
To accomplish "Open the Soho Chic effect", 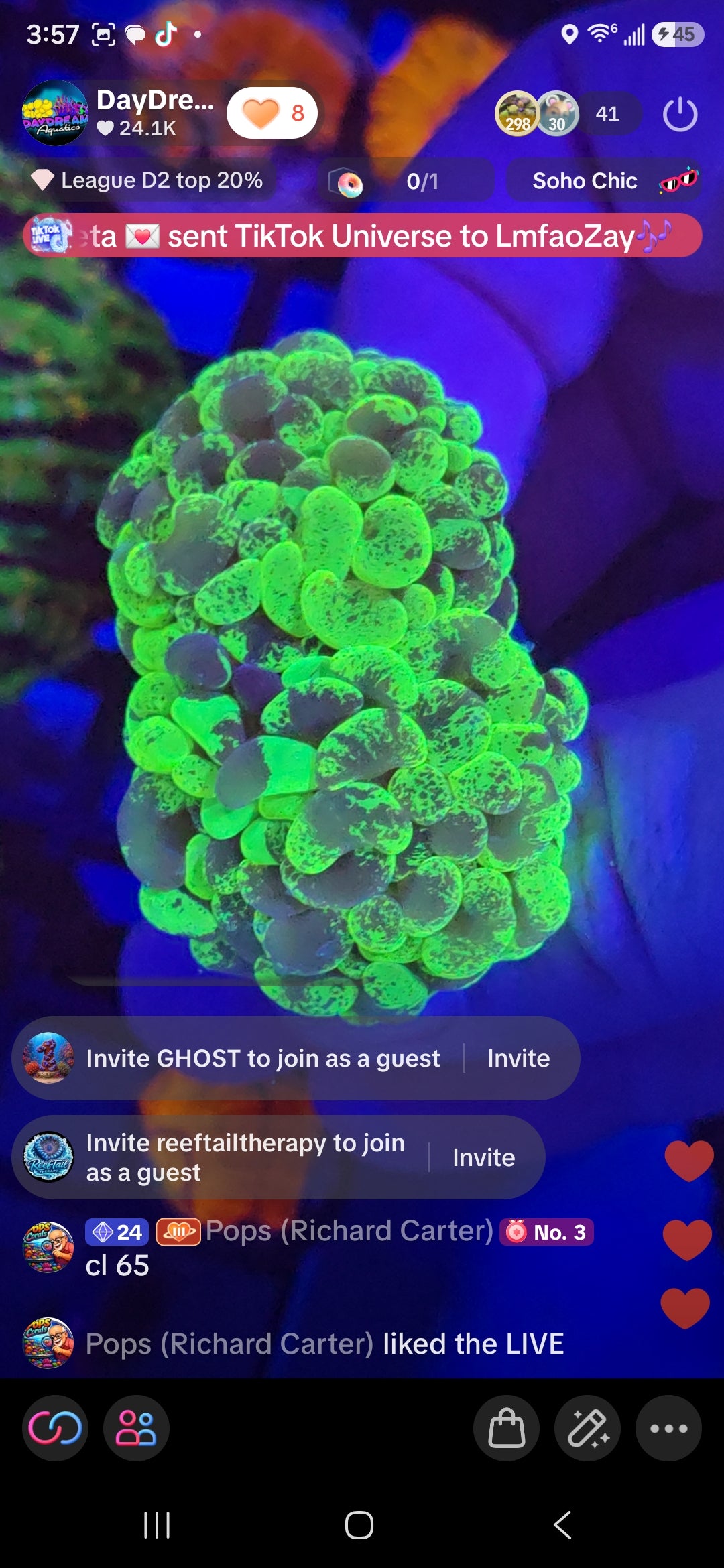I will [x=605, y=180].
